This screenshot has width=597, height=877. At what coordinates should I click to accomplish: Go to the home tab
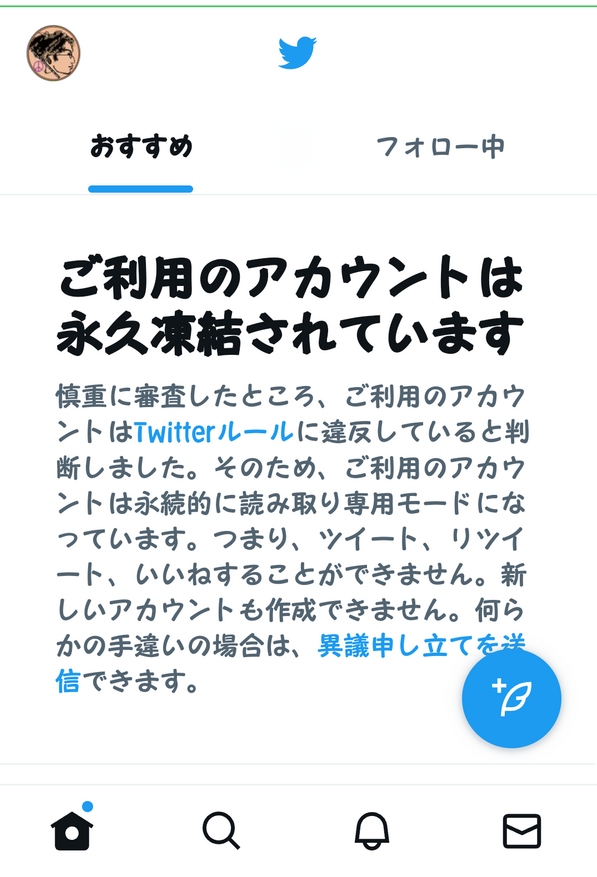73,829
